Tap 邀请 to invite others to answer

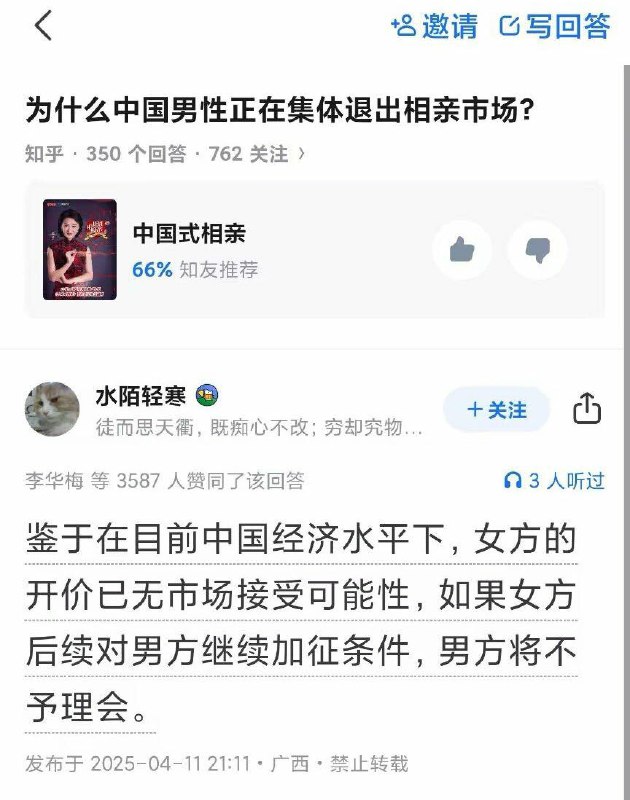tap(434, 27)
